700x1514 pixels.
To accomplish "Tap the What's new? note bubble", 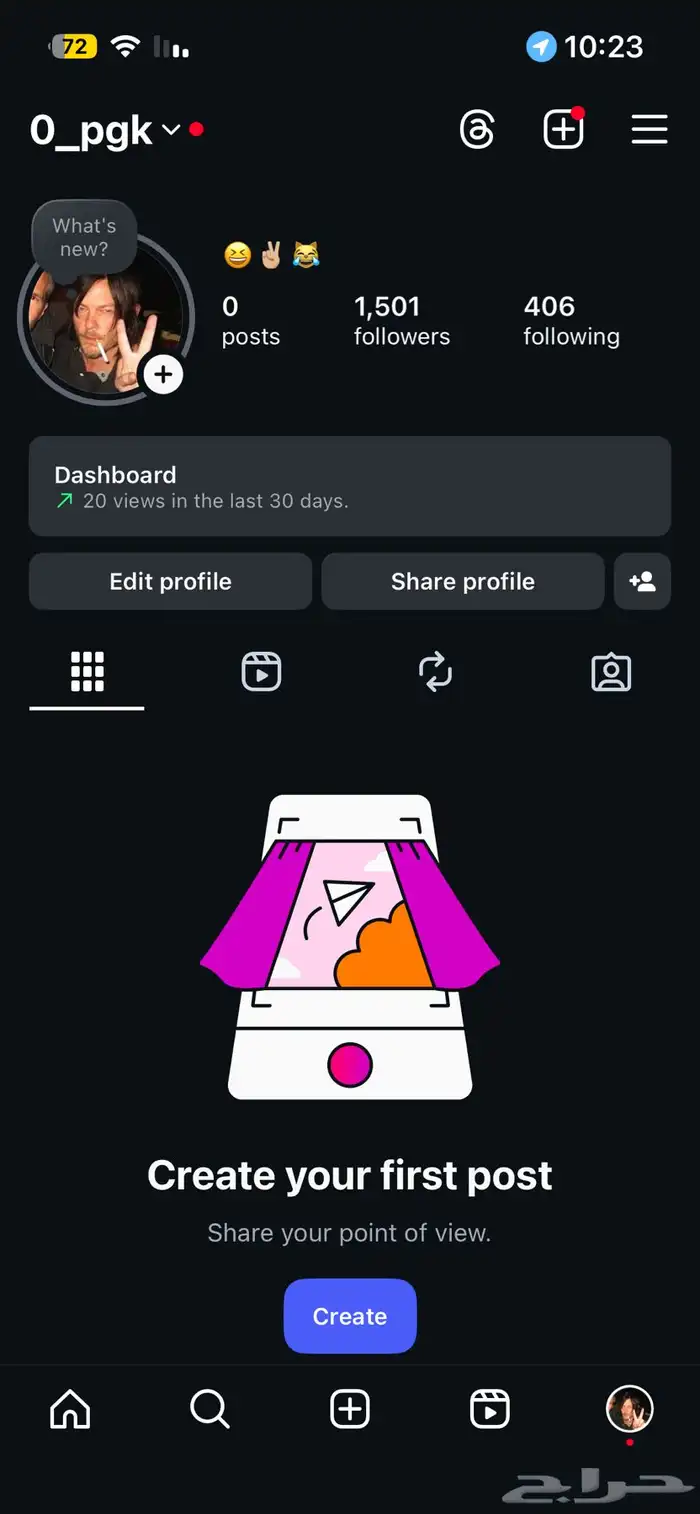I will point(84,237).
